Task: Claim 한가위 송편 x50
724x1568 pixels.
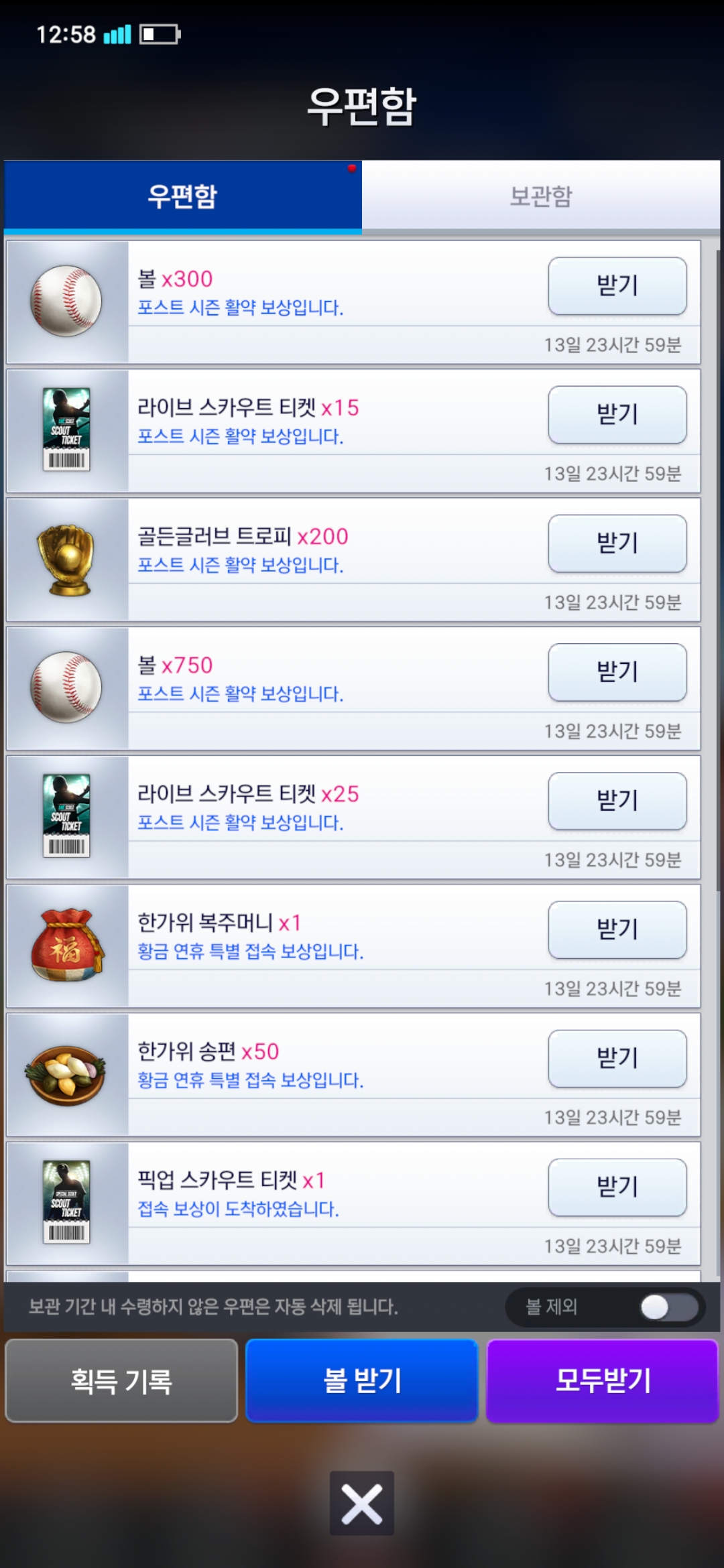Action: point(617,1057)
